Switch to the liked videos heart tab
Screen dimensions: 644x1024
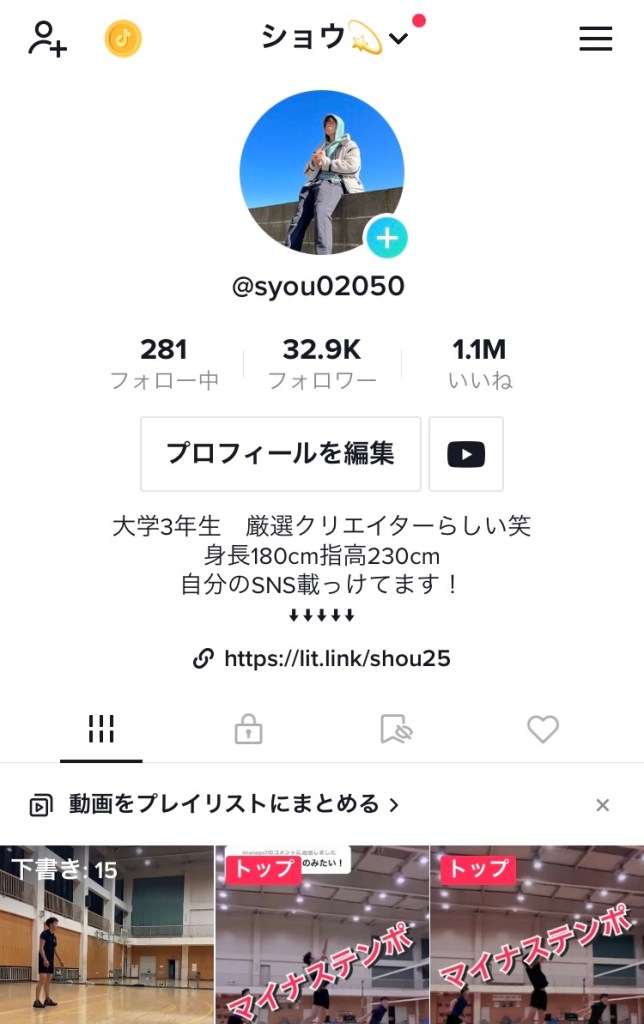(x=543, y=730)
